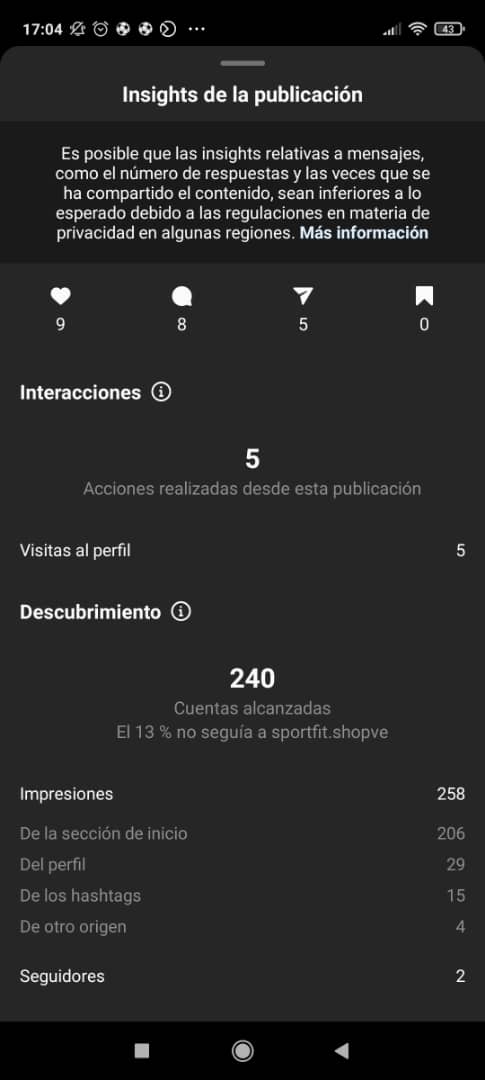
Task: Tap the info icon beside Descubrimiento
Action: [x=181, y=612]
